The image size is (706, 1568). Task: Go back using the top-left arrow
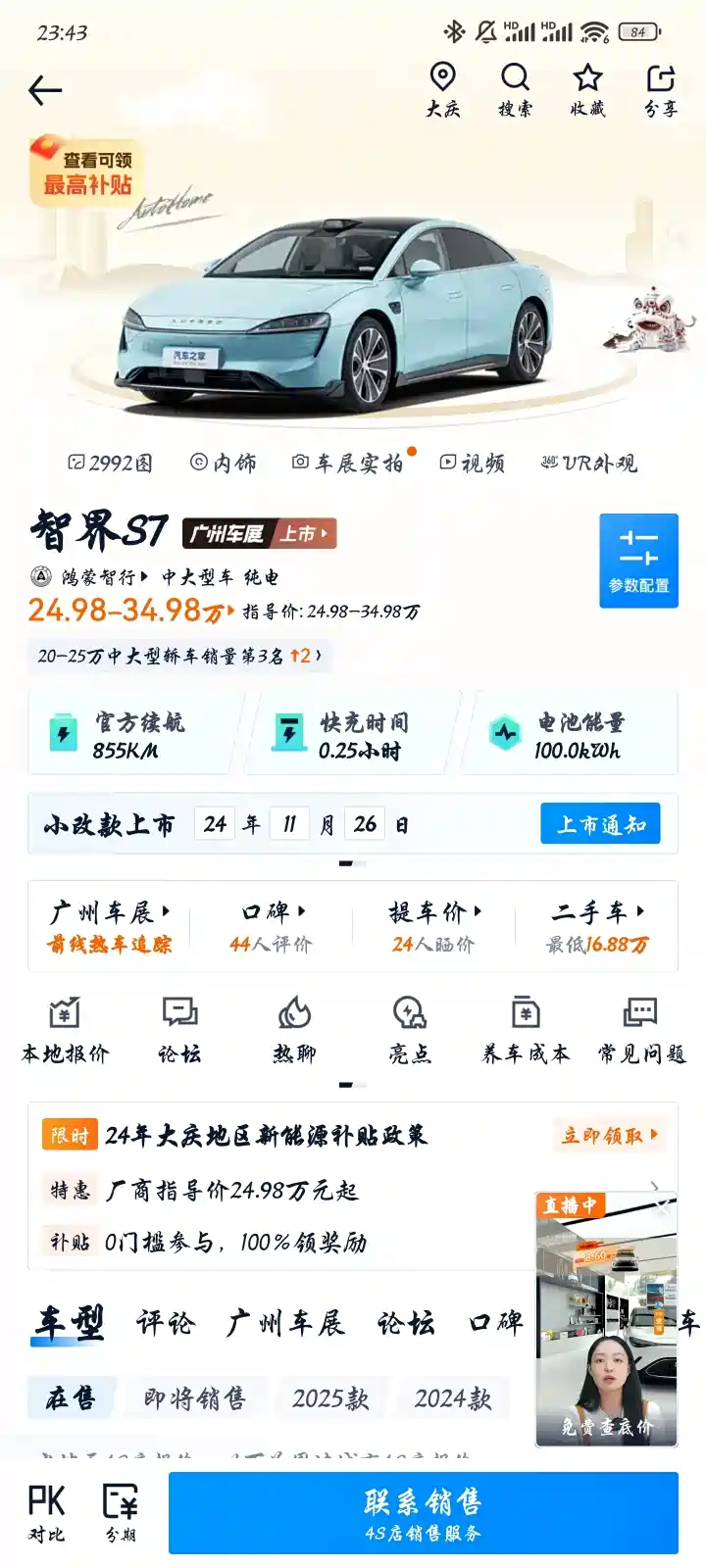(x=45, y=90)
